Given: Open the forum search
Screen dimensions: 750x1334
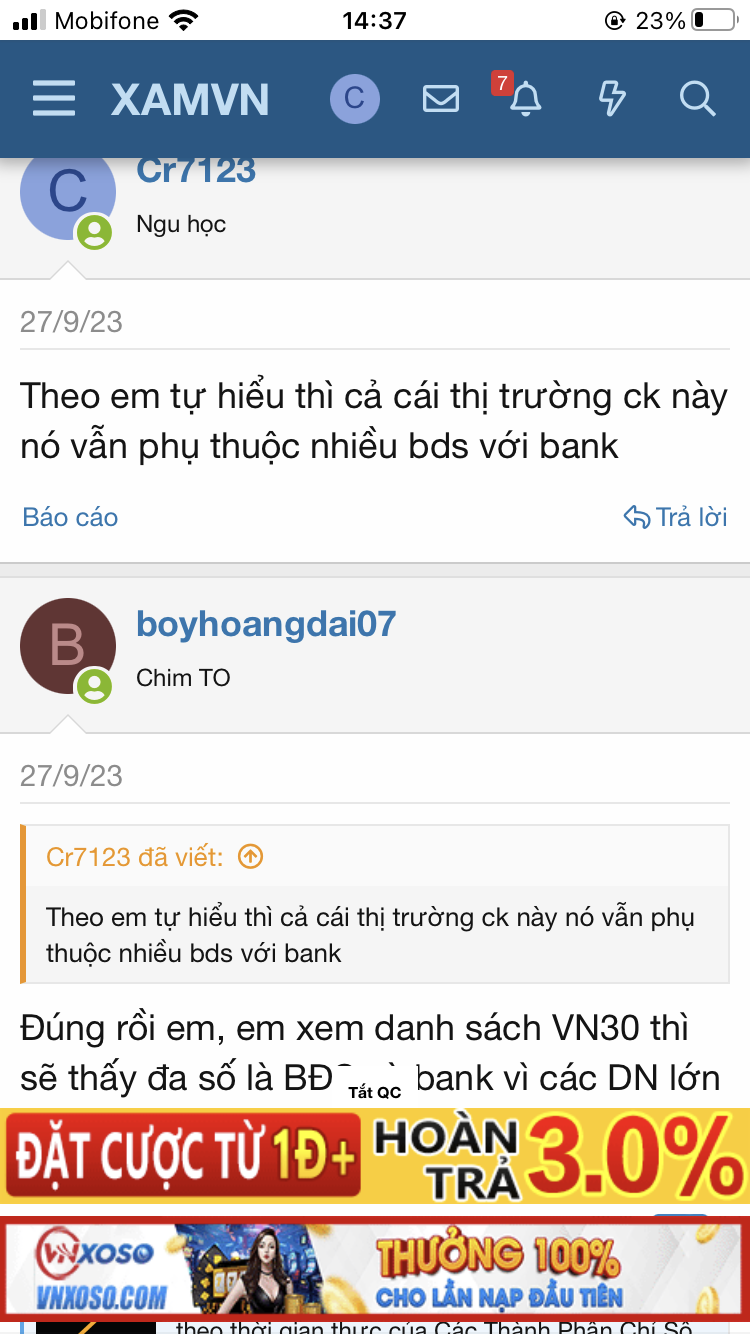Looking at the screenshot, I should 696,99.
